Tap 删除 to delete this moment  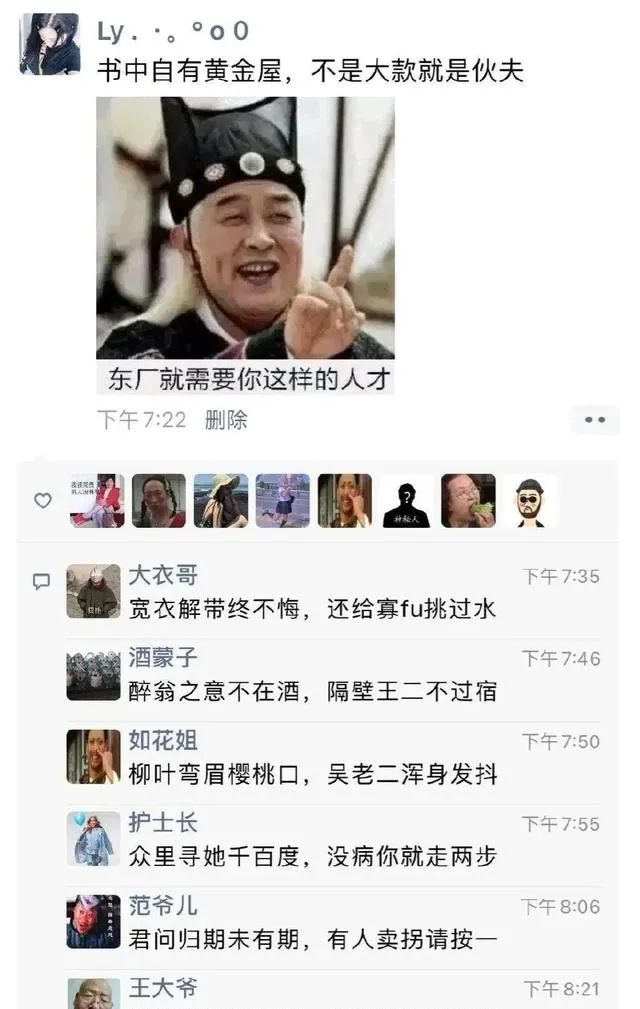(226, 420)
